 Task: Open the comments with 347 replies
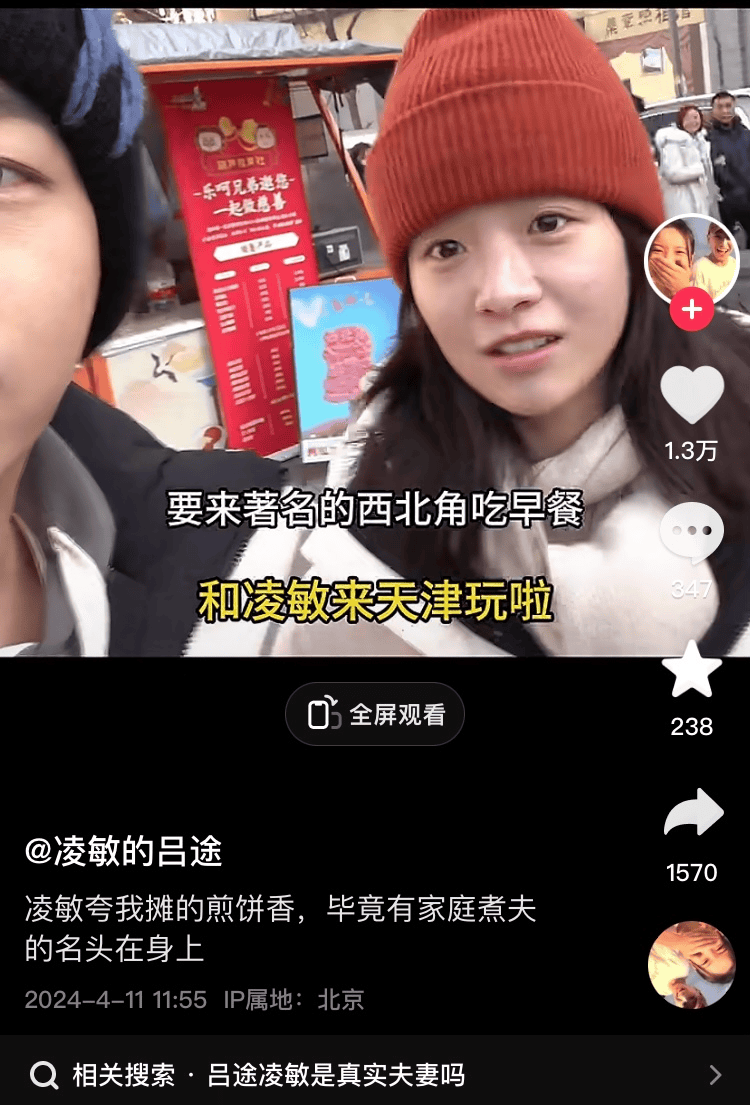click(692, 535)
